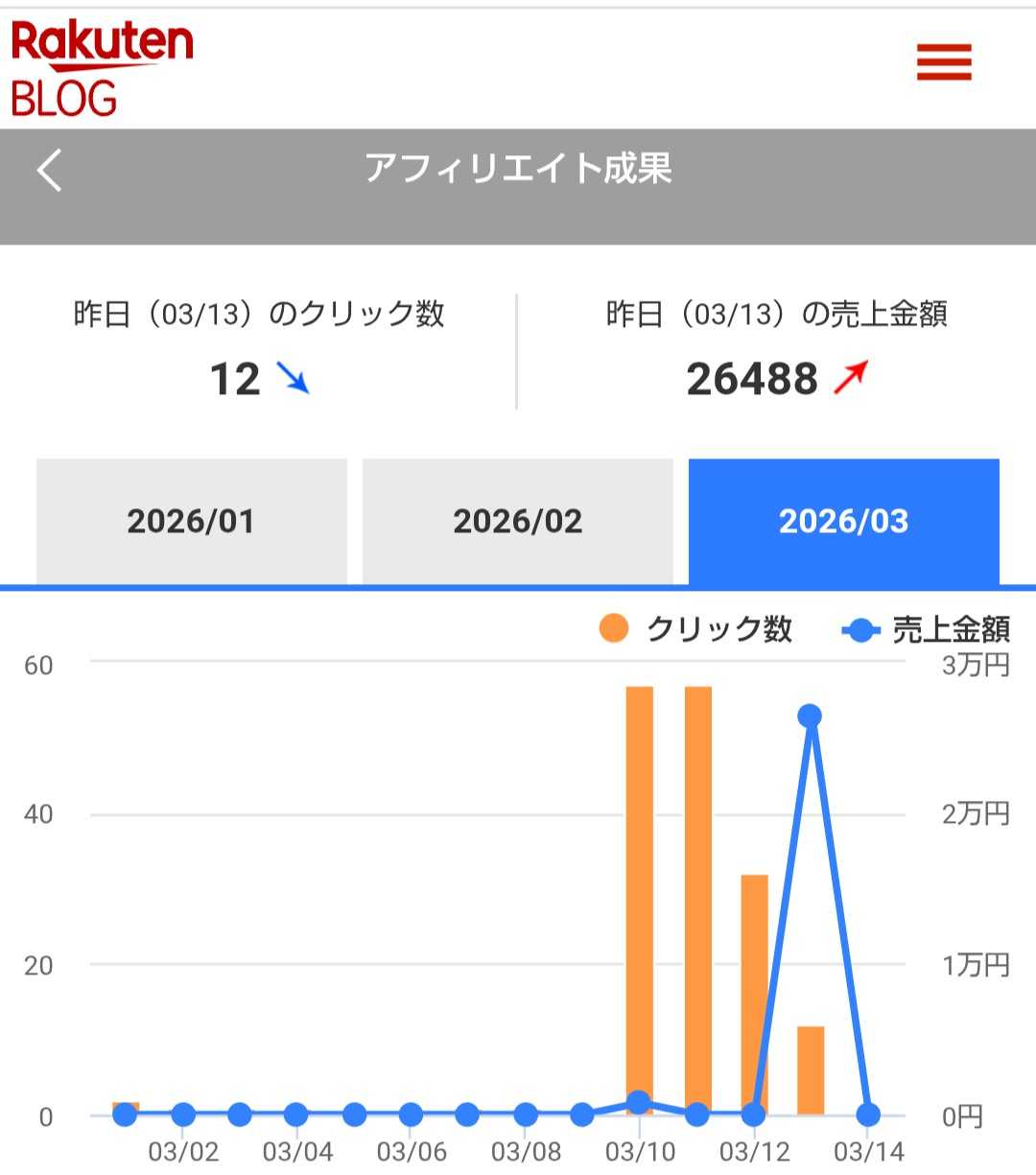Screen dimensions: 1036x1175
Task: Select the 2026/03 tab
Action: [x=843, y=521]
